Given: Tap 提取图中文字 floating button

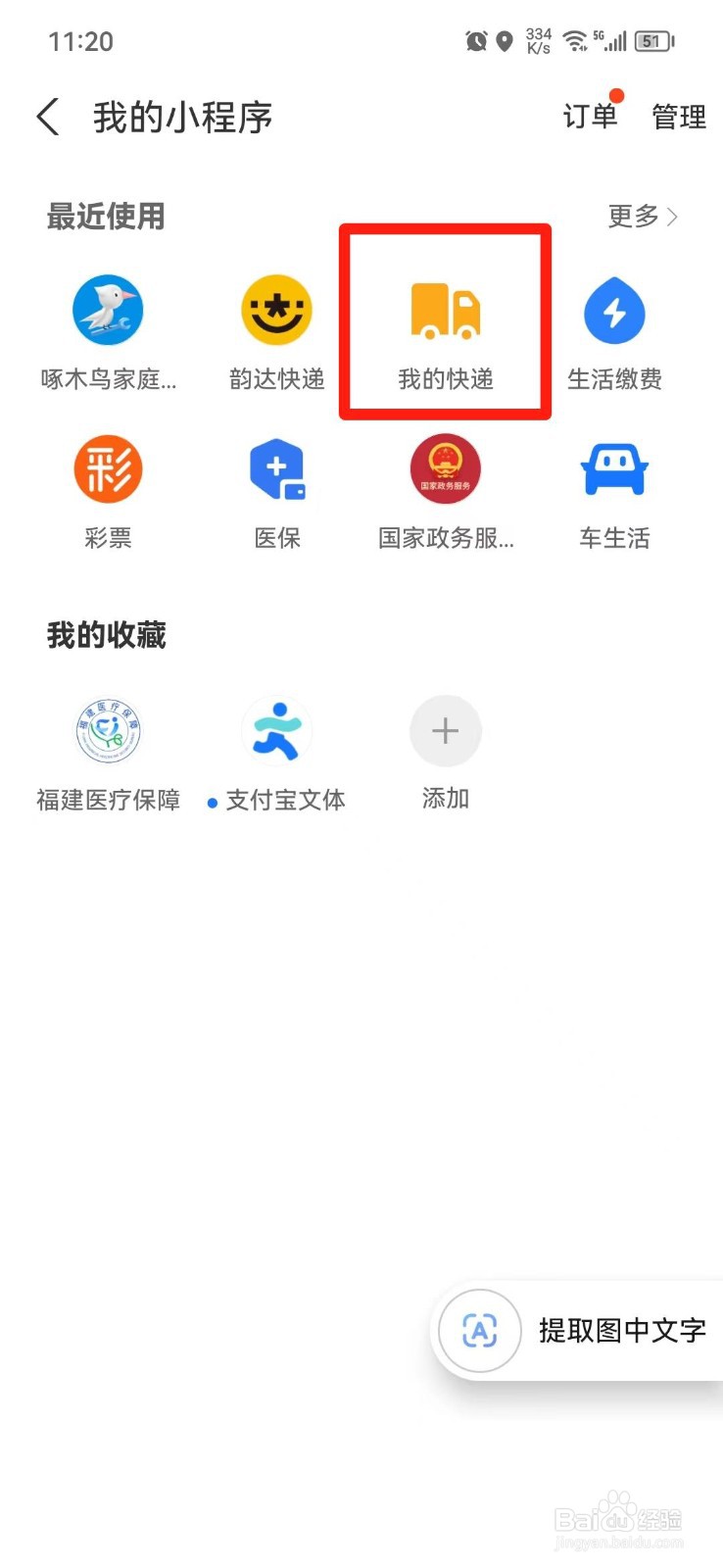Looking at the screenshot, I should [x=578, y=1331].
